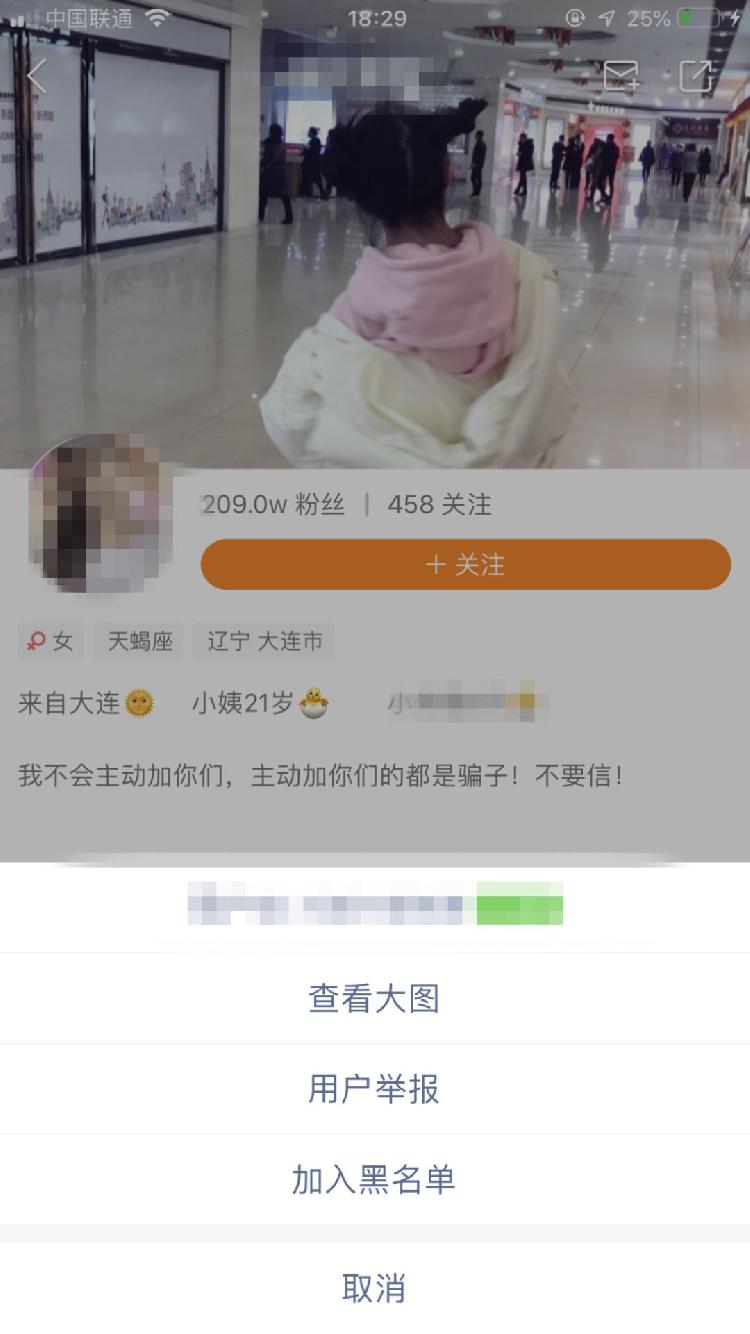750x1334 pixels.
Task: Add user to blacklist via 加入黑名单
Action: 375,1180
